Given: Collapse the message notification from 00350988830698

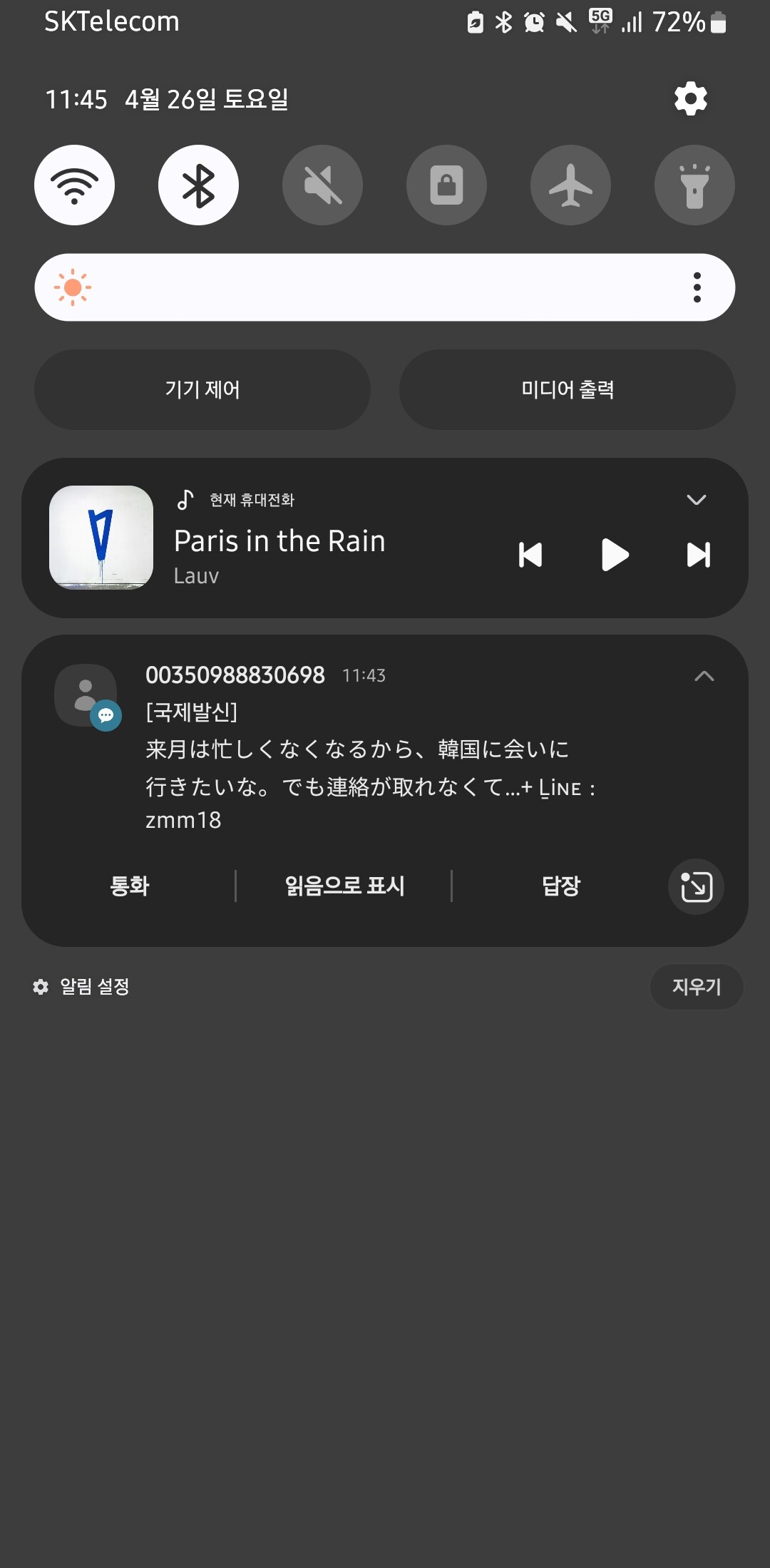Looking at the screenshot, I should pyautogui.click(x=704, y=676).
